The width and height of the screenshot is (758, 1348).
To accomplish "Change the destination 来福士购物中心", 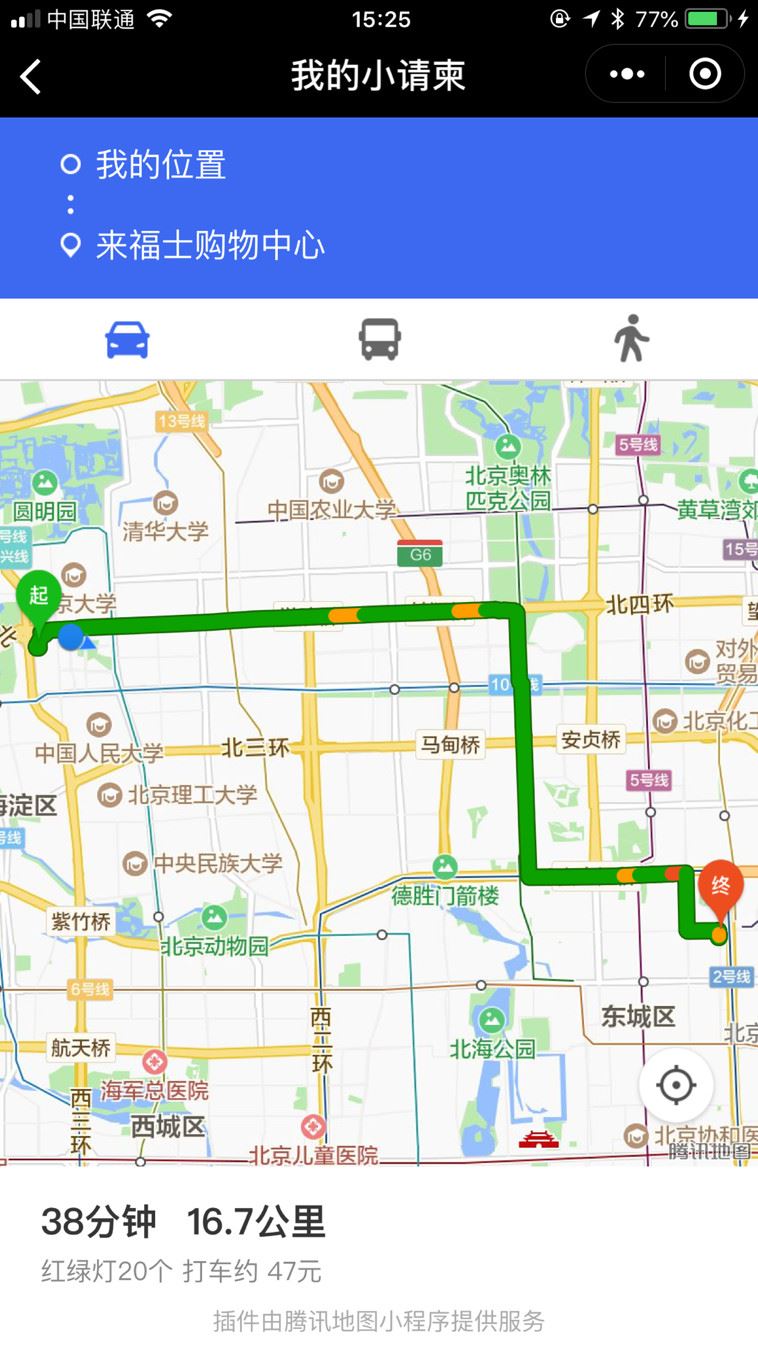I will 210,245.
